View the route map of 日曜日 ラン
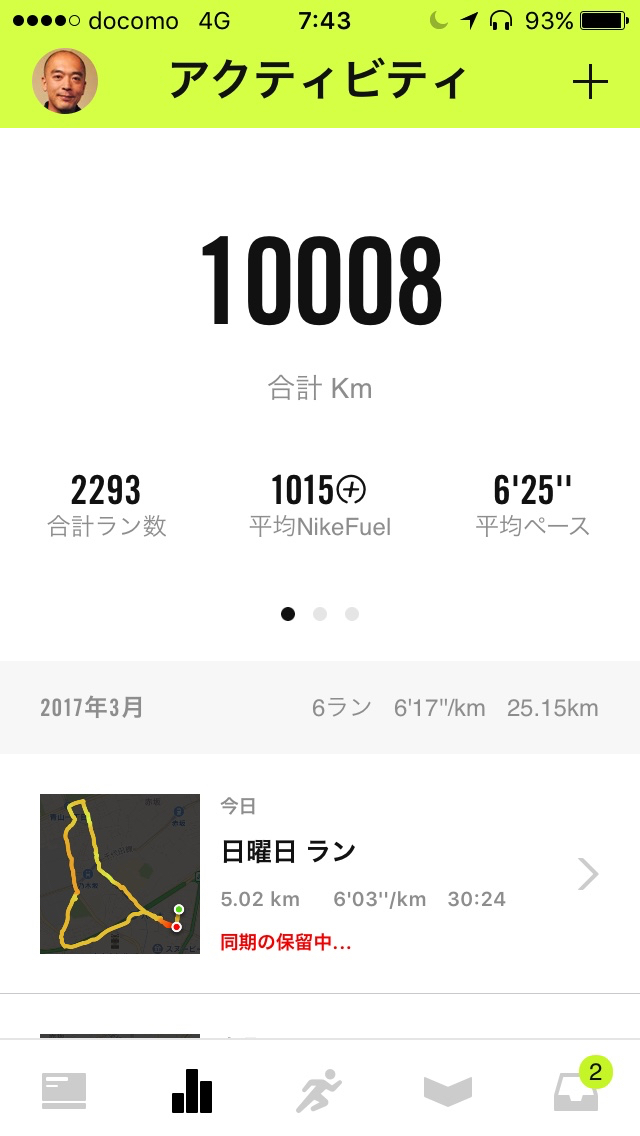 (120, 874)
